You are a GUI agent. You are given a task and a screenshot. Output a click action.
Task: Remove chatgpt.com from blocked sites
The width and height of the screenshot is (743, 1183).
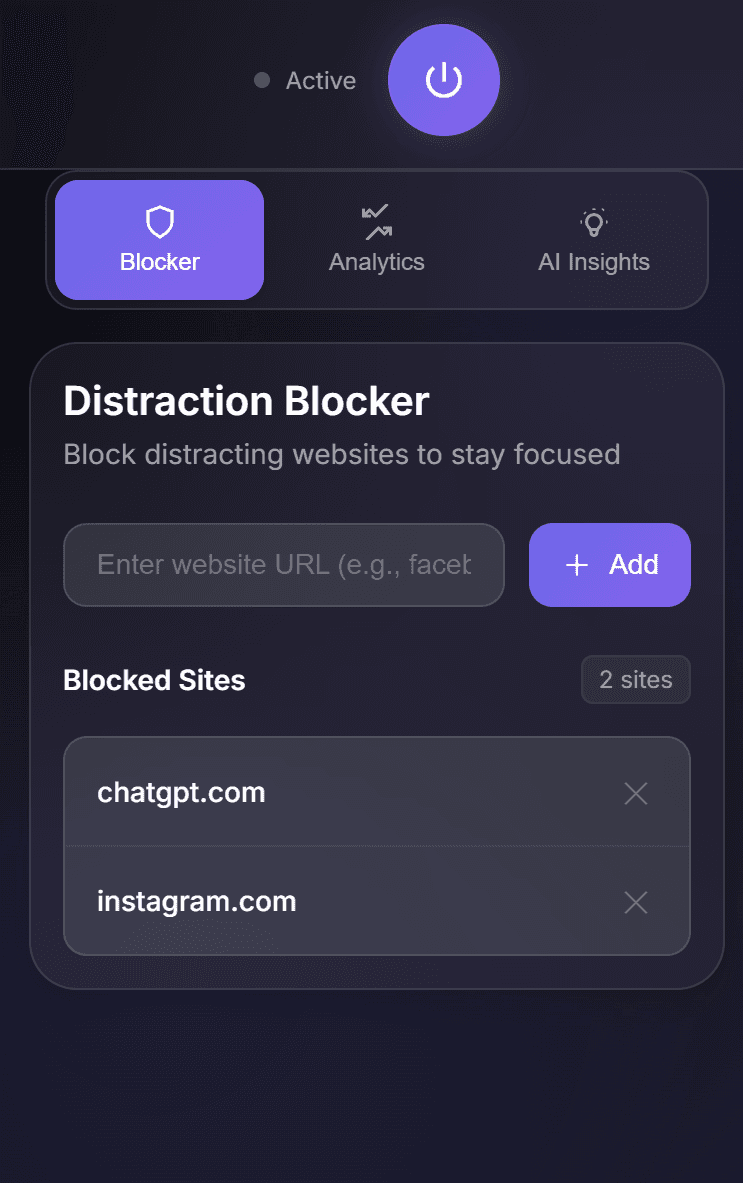[x=636, y=794]
